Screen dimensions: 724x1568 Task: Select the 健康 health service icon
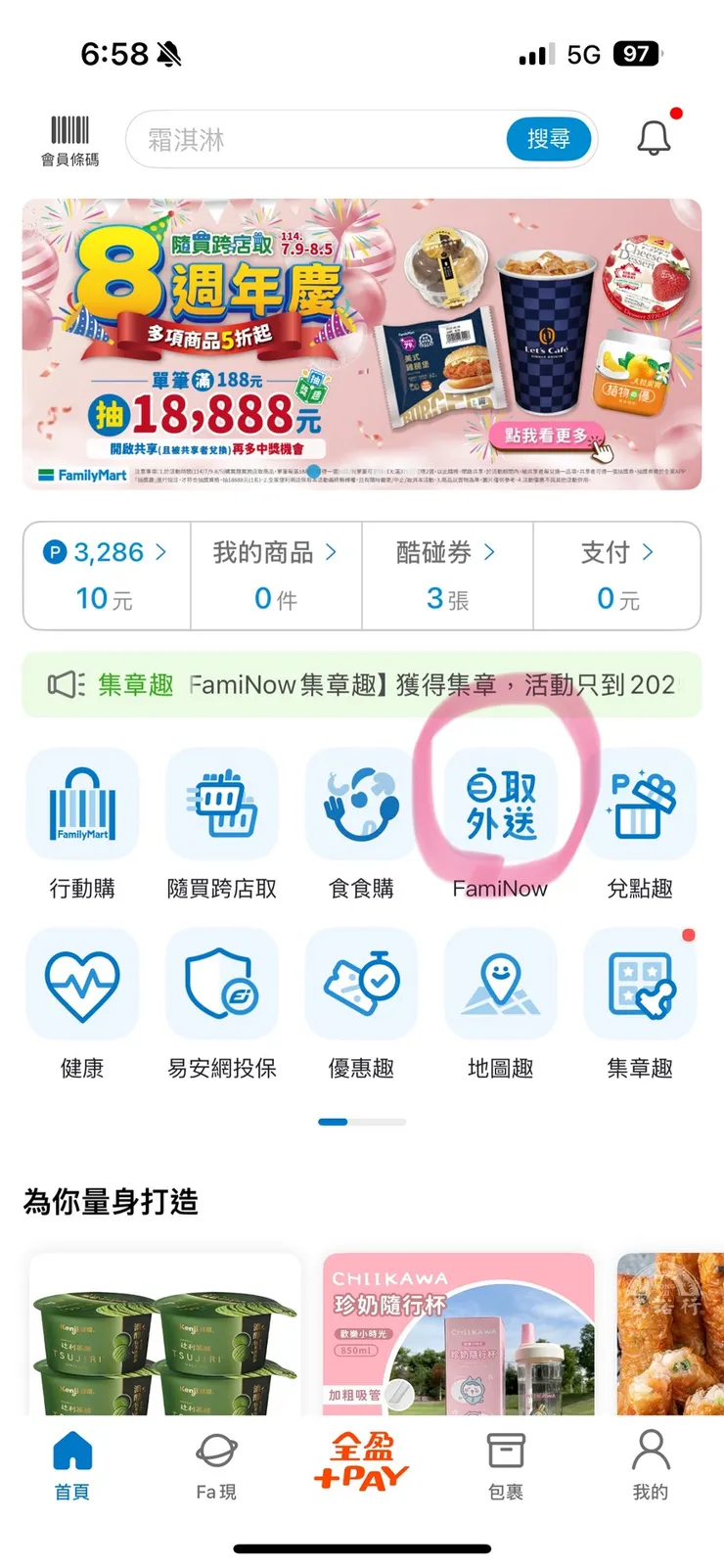pos(82,984)
